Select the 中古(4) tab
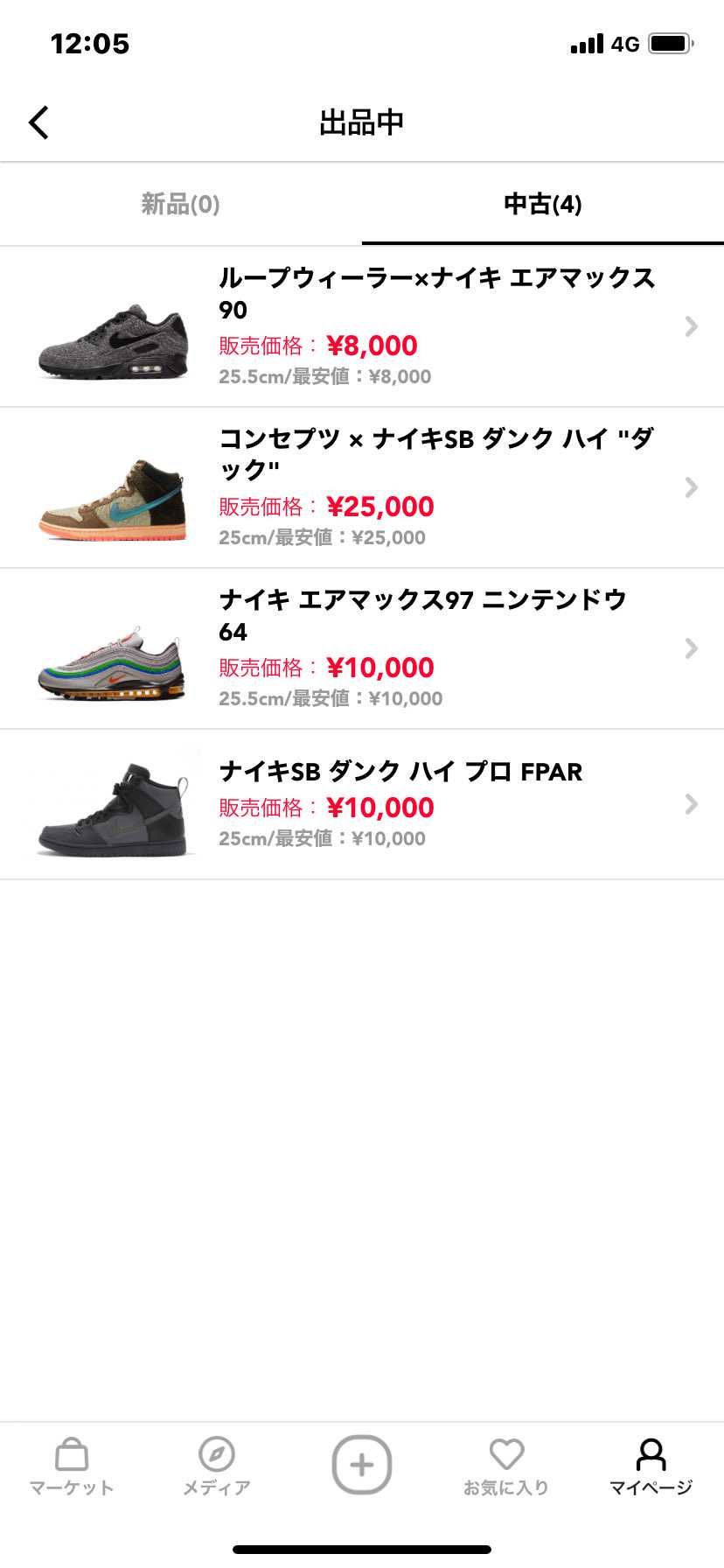Image resolution: width=724 pixels, height=1568 pixels. click(543, 204)
